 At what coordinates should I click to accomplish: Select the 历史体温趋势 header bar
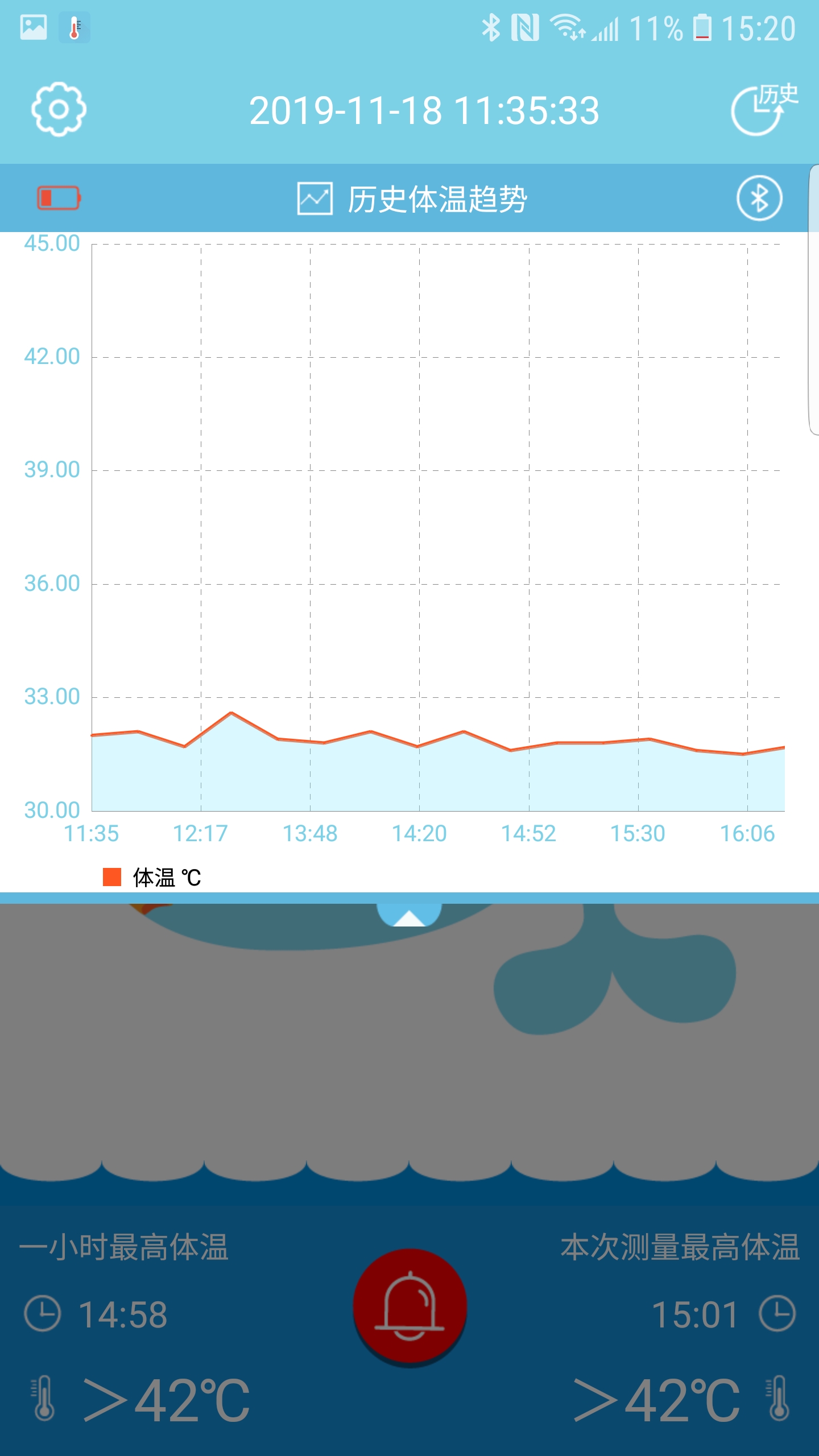coord(438,197)
